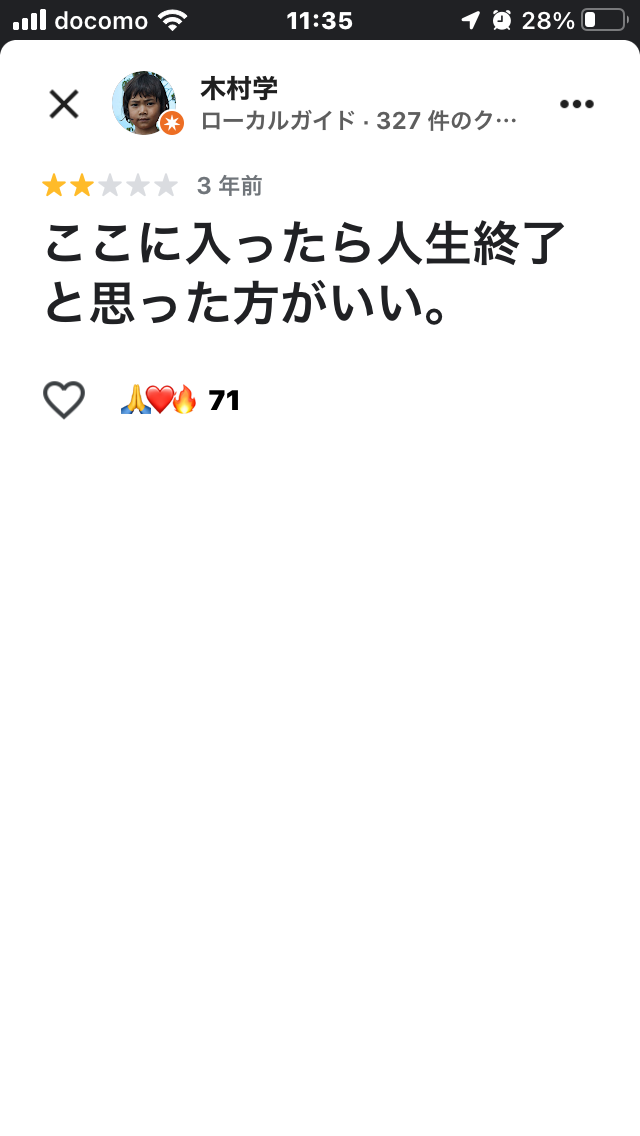
Task: Close the review with the X icon
Action: (64, 104)
